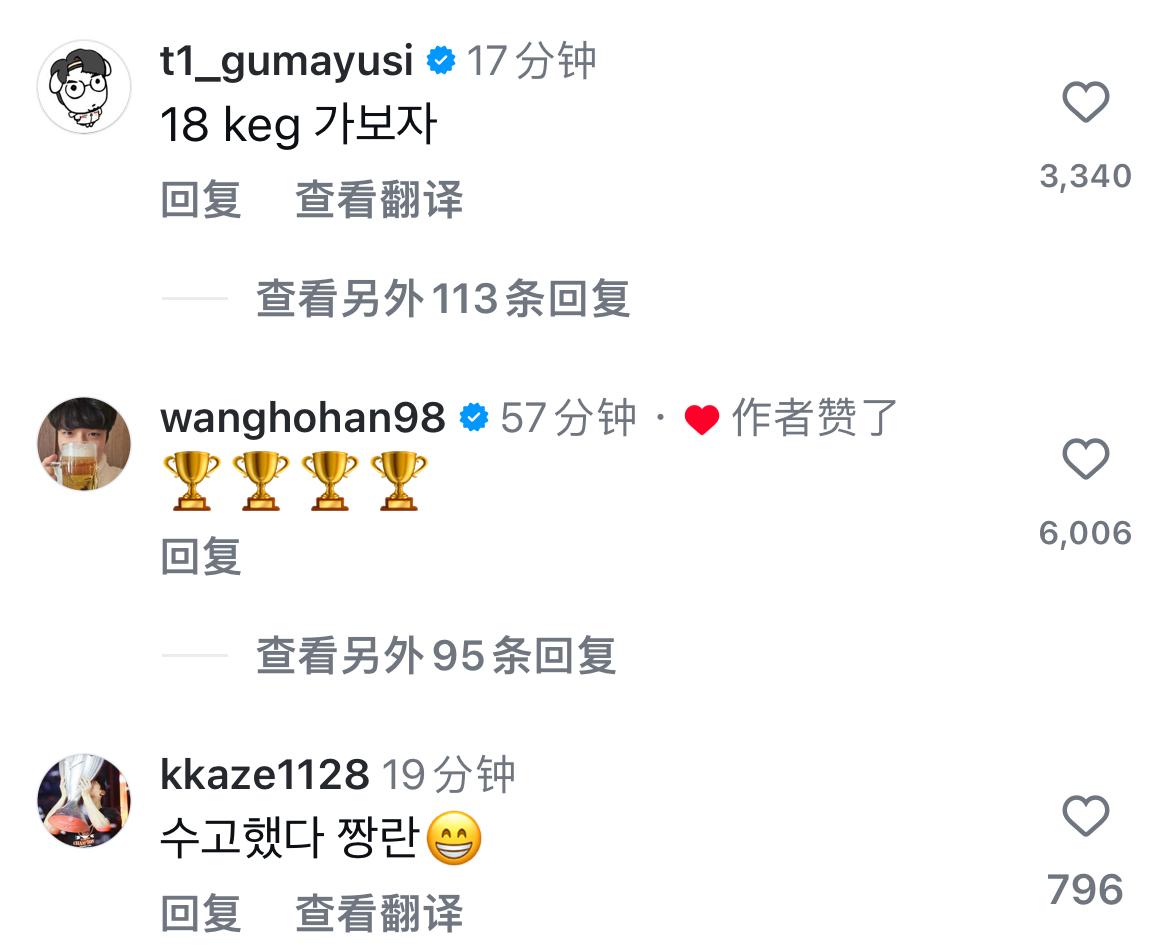Expand 95 more replies under wanghohan98

435,656
